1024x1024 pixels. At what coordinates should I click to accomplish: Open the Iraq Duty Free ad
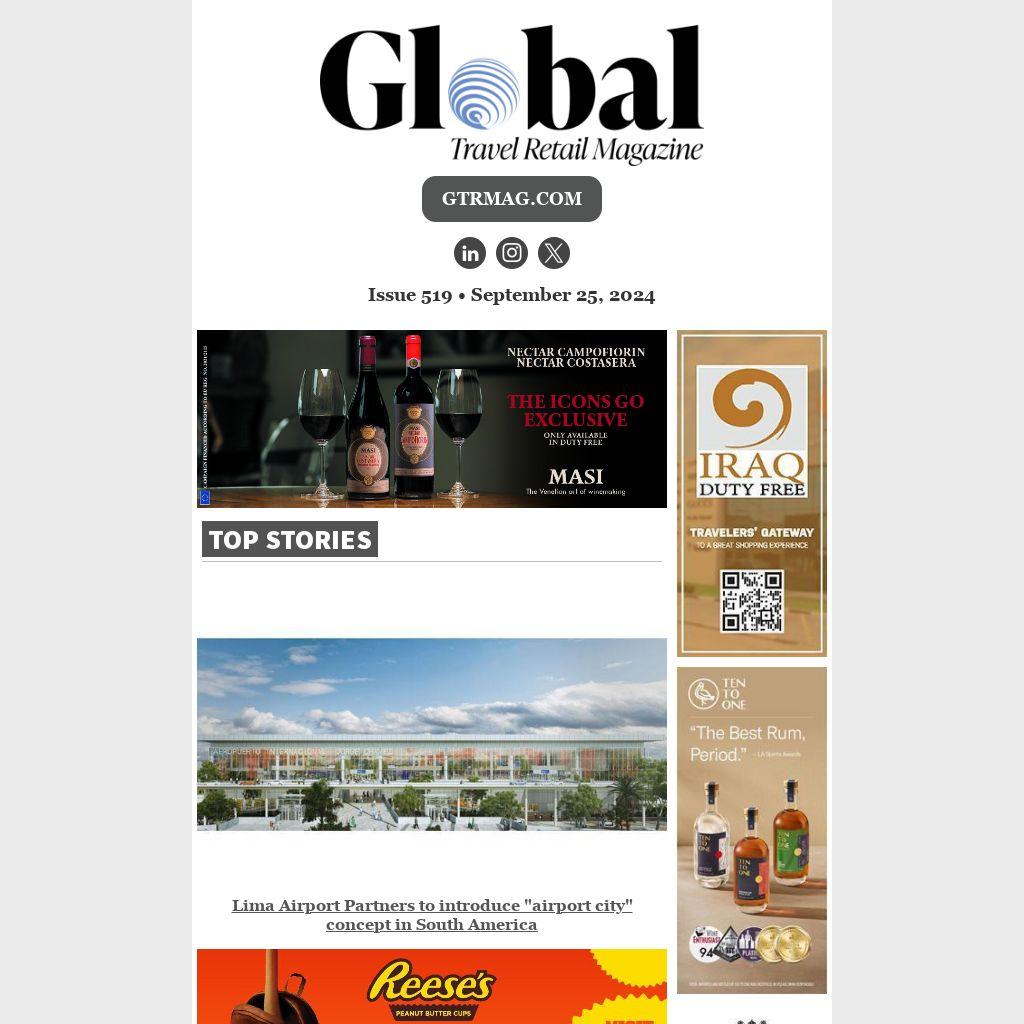751,493
